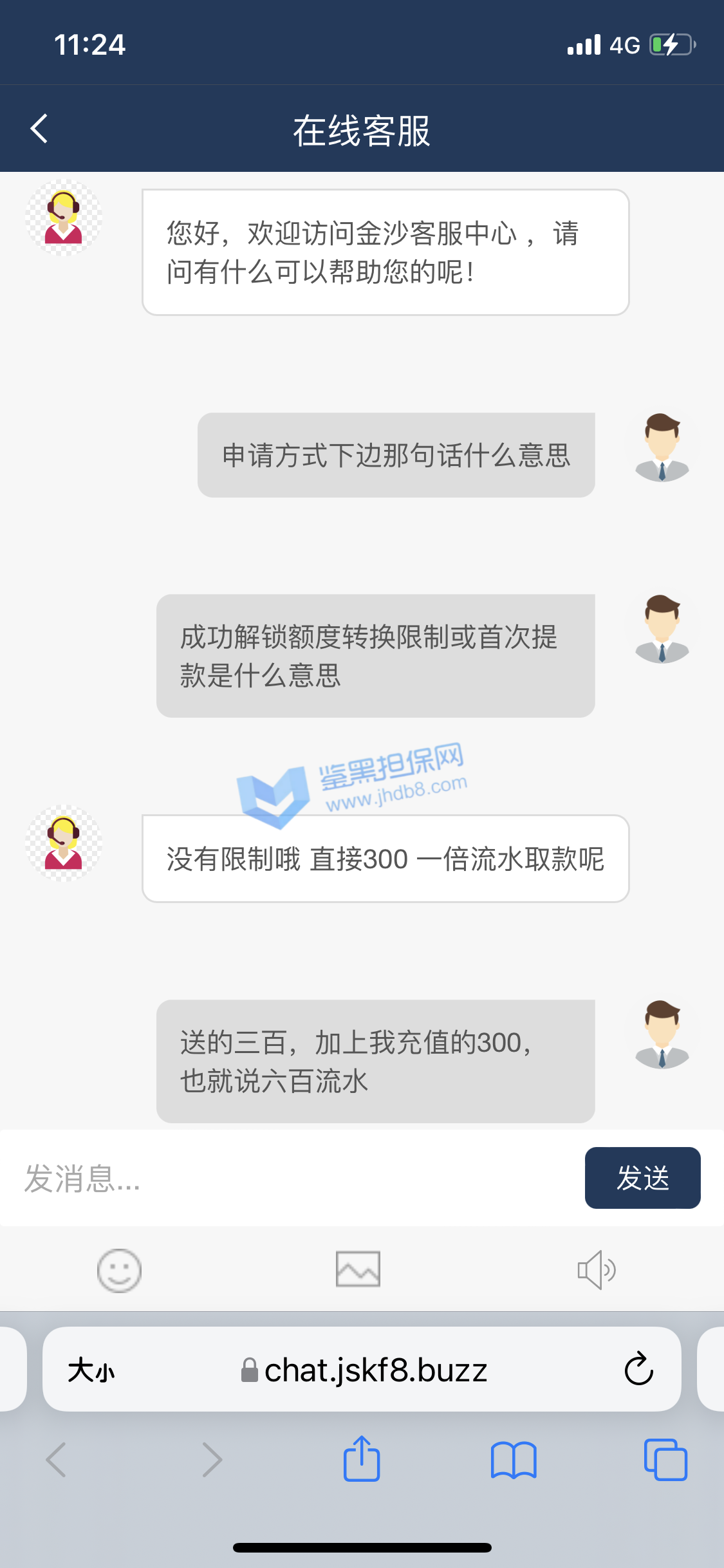This screenshot has width=724, height=1568.
Task: Open the emoji picker
Action: click(x=119, y=1270)
